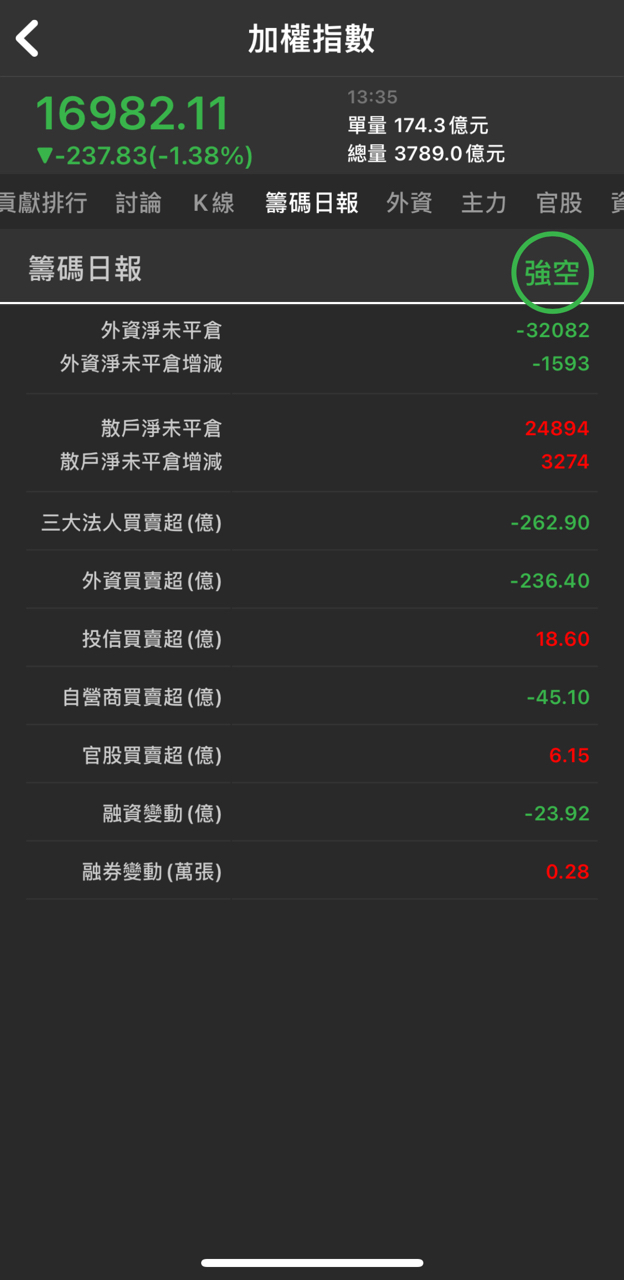Switch to the 主力 tab

(x=484, y=203)
